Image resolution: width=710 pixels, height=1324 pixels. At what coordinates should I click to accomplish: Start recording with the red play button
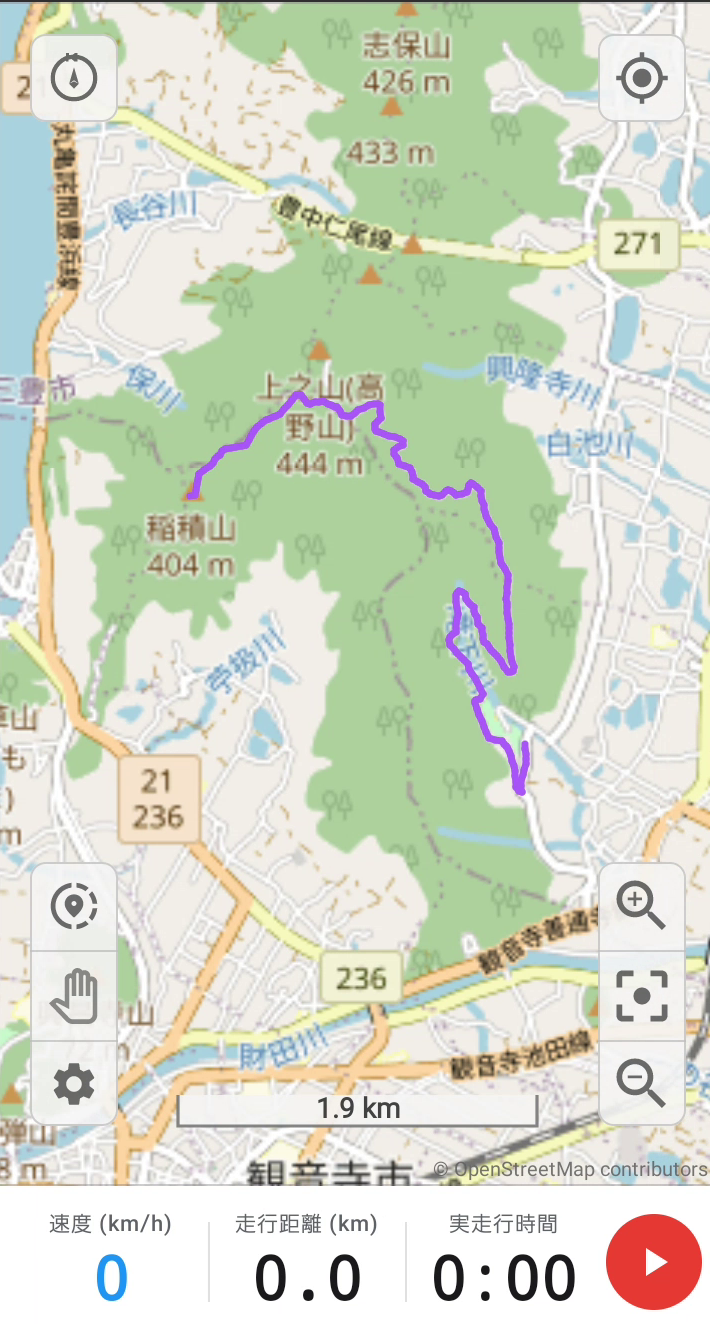[x=654, y=1262]
